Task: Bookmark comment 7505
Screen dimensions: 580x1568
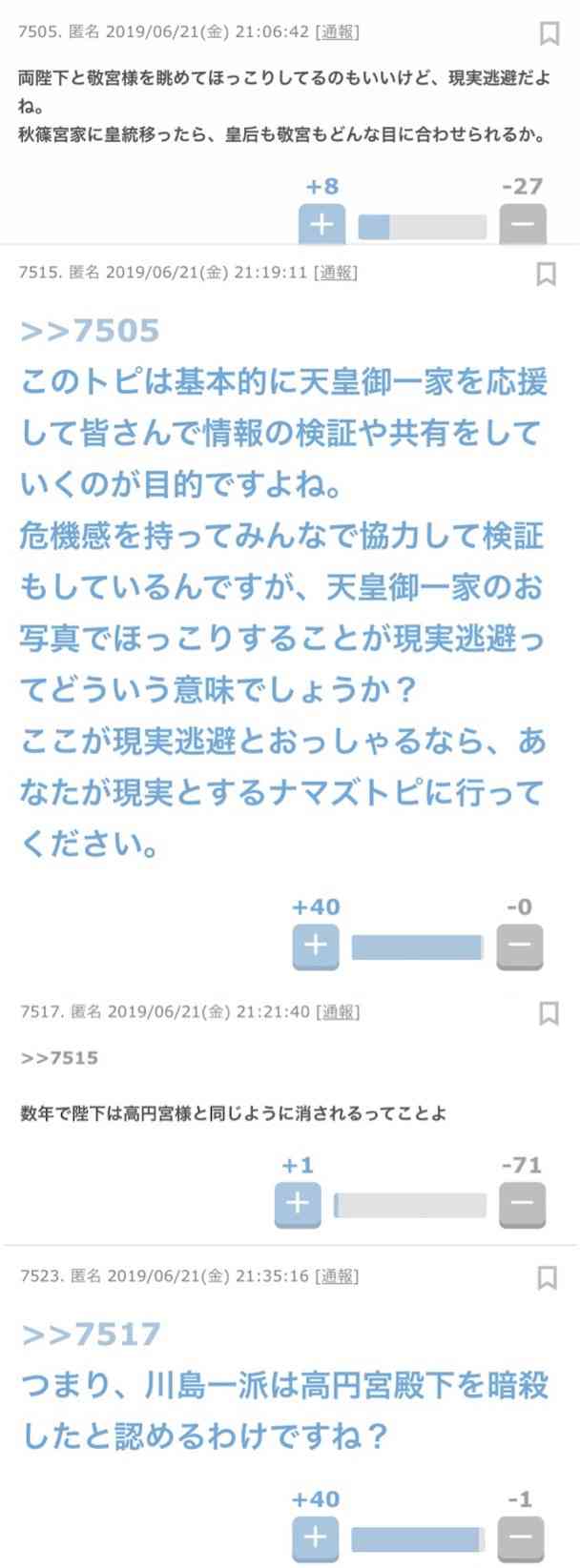Action: coord(549,33)
